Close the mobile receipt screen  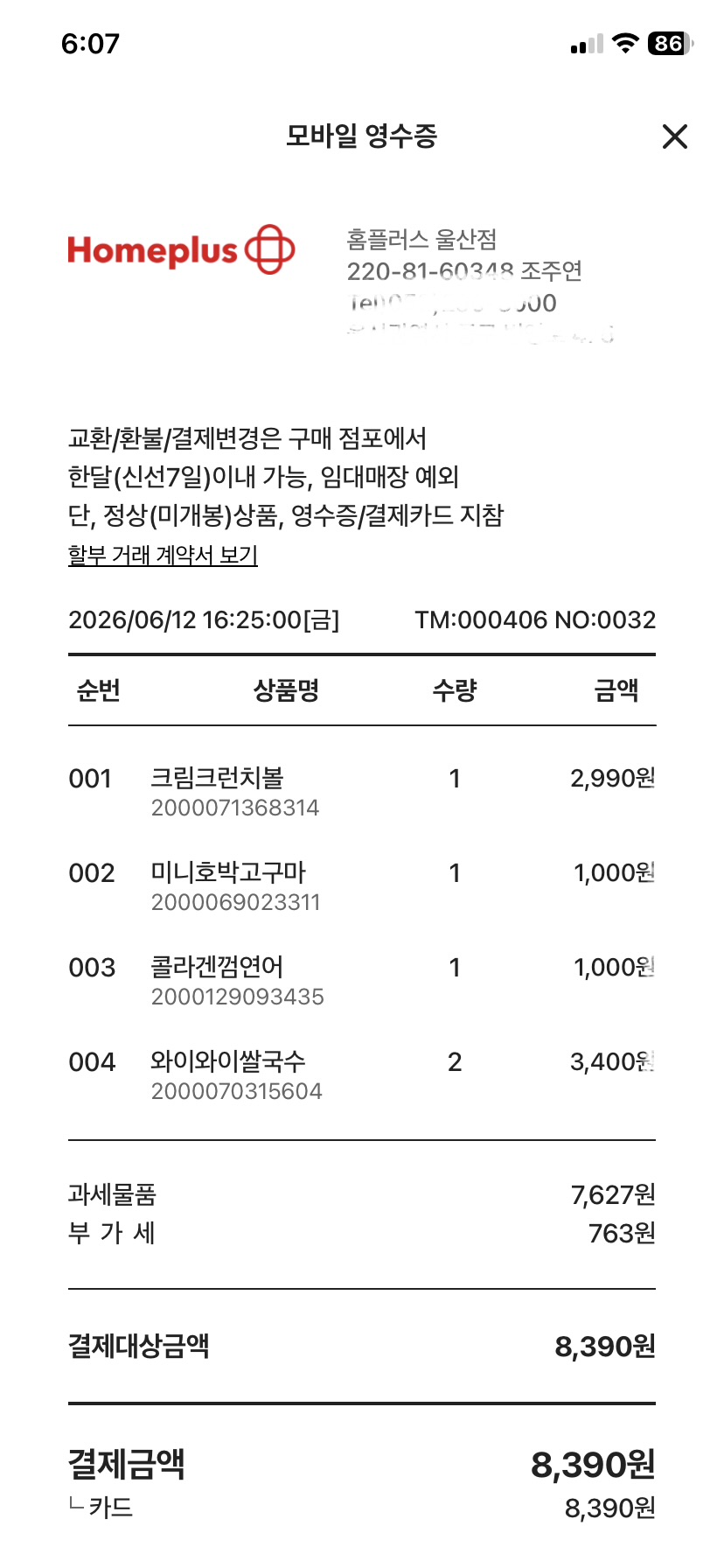674,136
